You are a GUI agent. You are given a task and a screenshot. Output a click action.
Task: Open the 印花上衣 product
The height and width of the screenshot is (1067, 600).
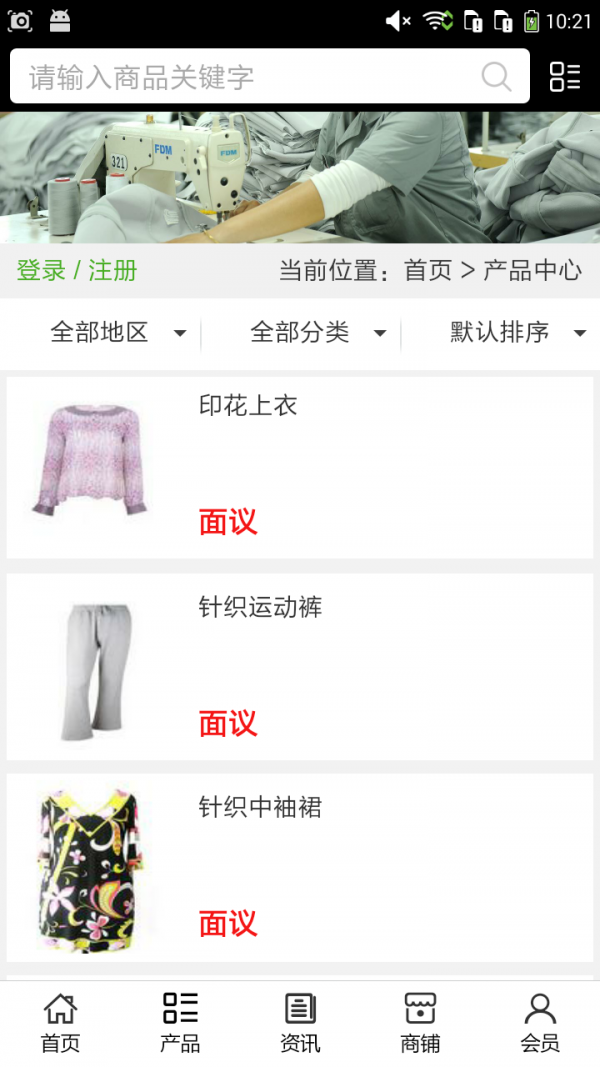point(300,467)
